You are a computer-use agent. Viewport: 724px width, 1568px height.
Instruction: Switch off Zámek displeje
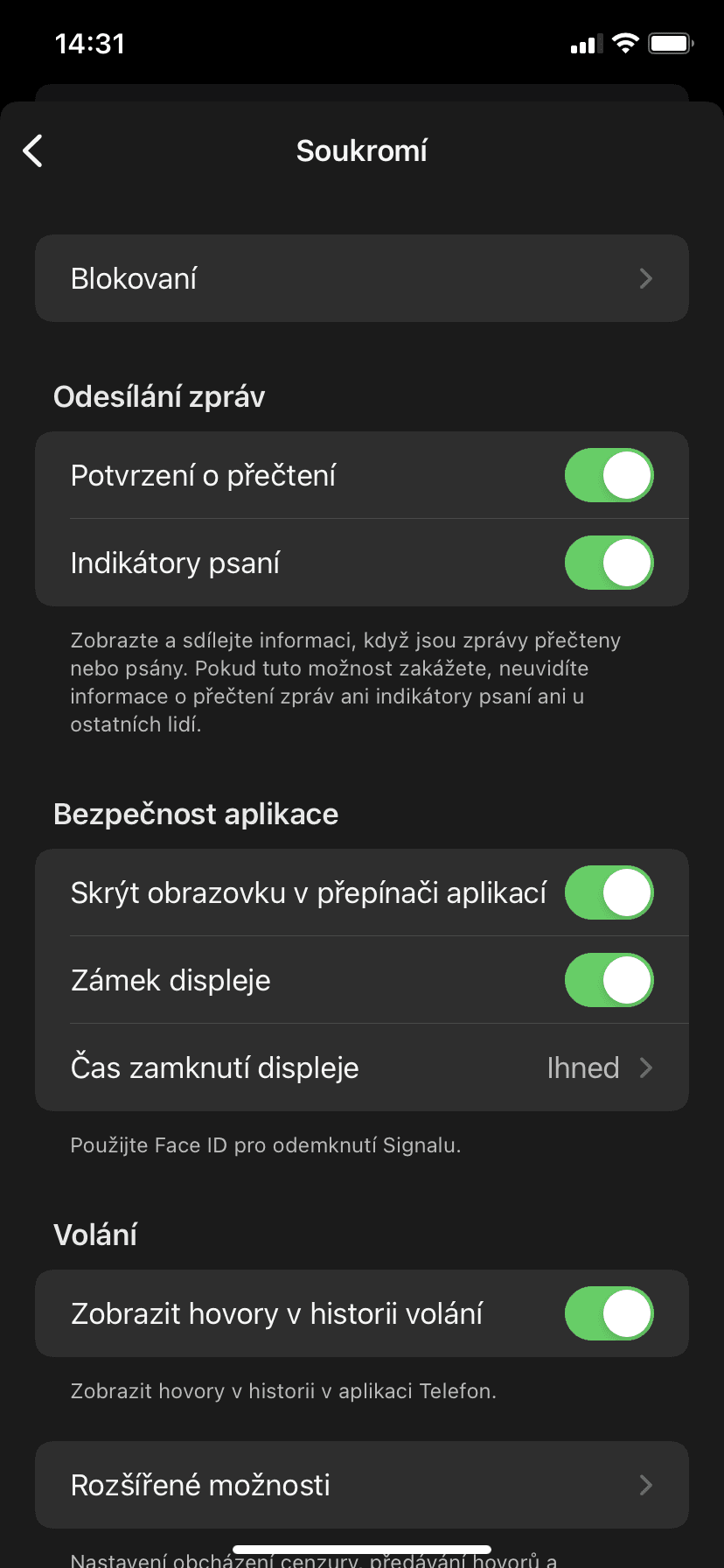[x=609, y=980]
